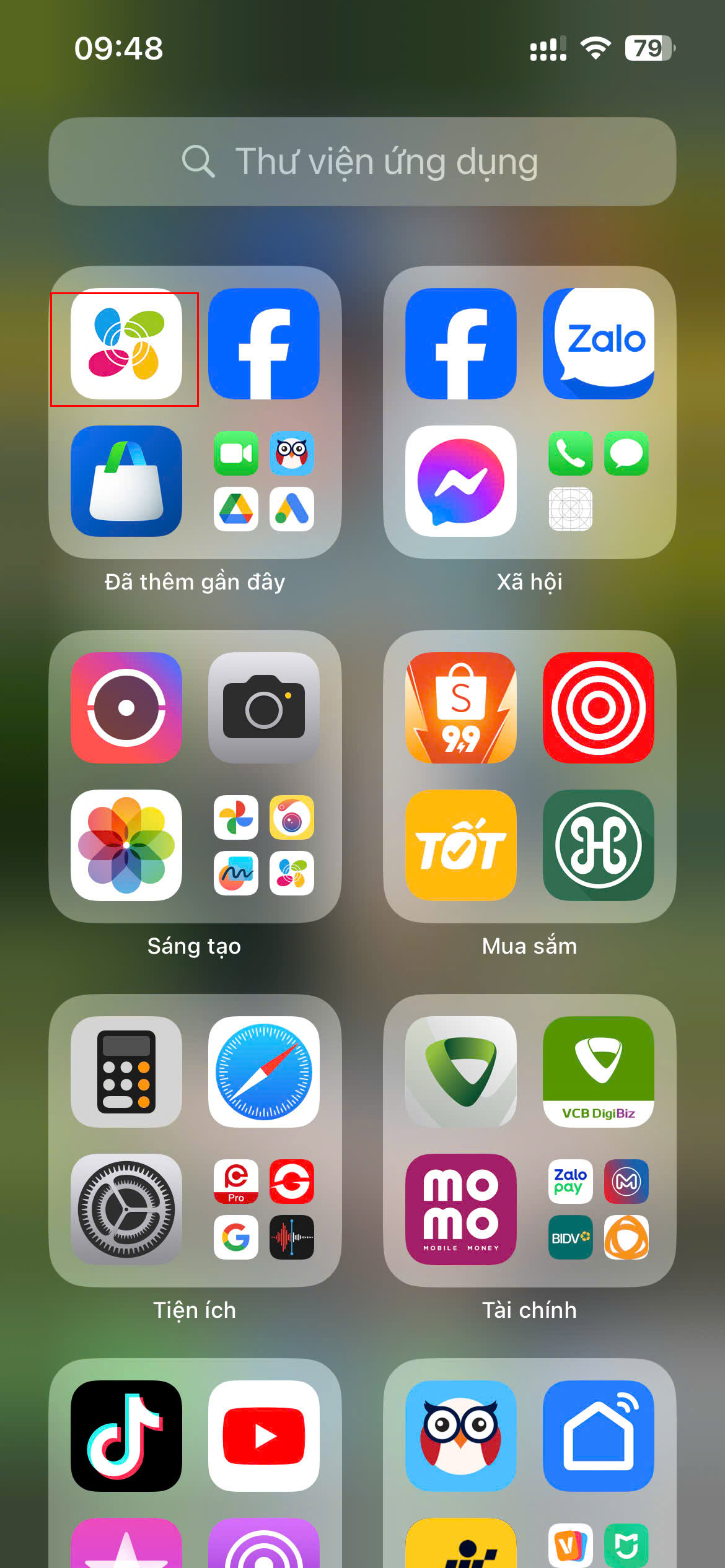Expand Xã hội group via Phone and Messages cluster
The width and height of the screenshot is (725, 1568).
coord(598,481)
